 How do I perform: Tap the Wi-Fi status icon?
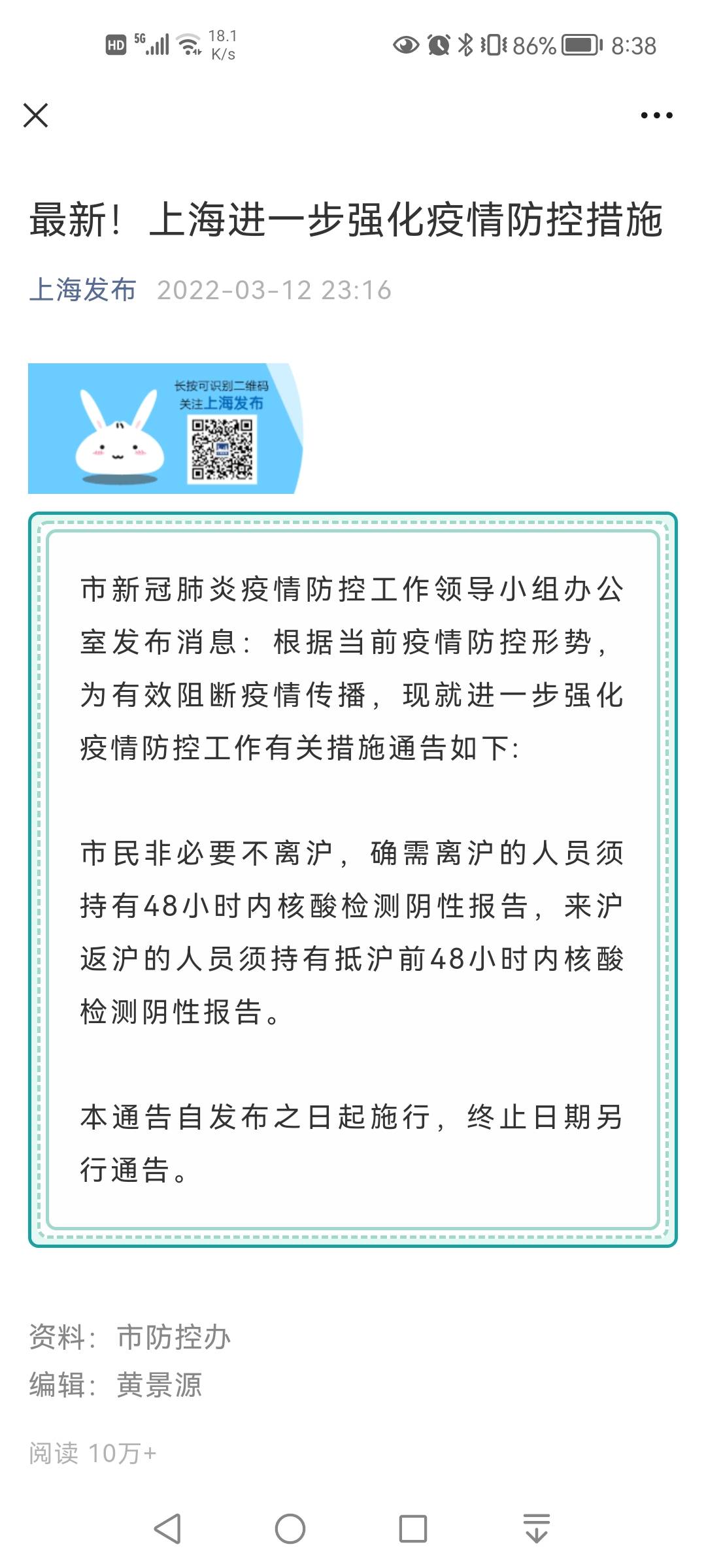[x=189, y=43]
